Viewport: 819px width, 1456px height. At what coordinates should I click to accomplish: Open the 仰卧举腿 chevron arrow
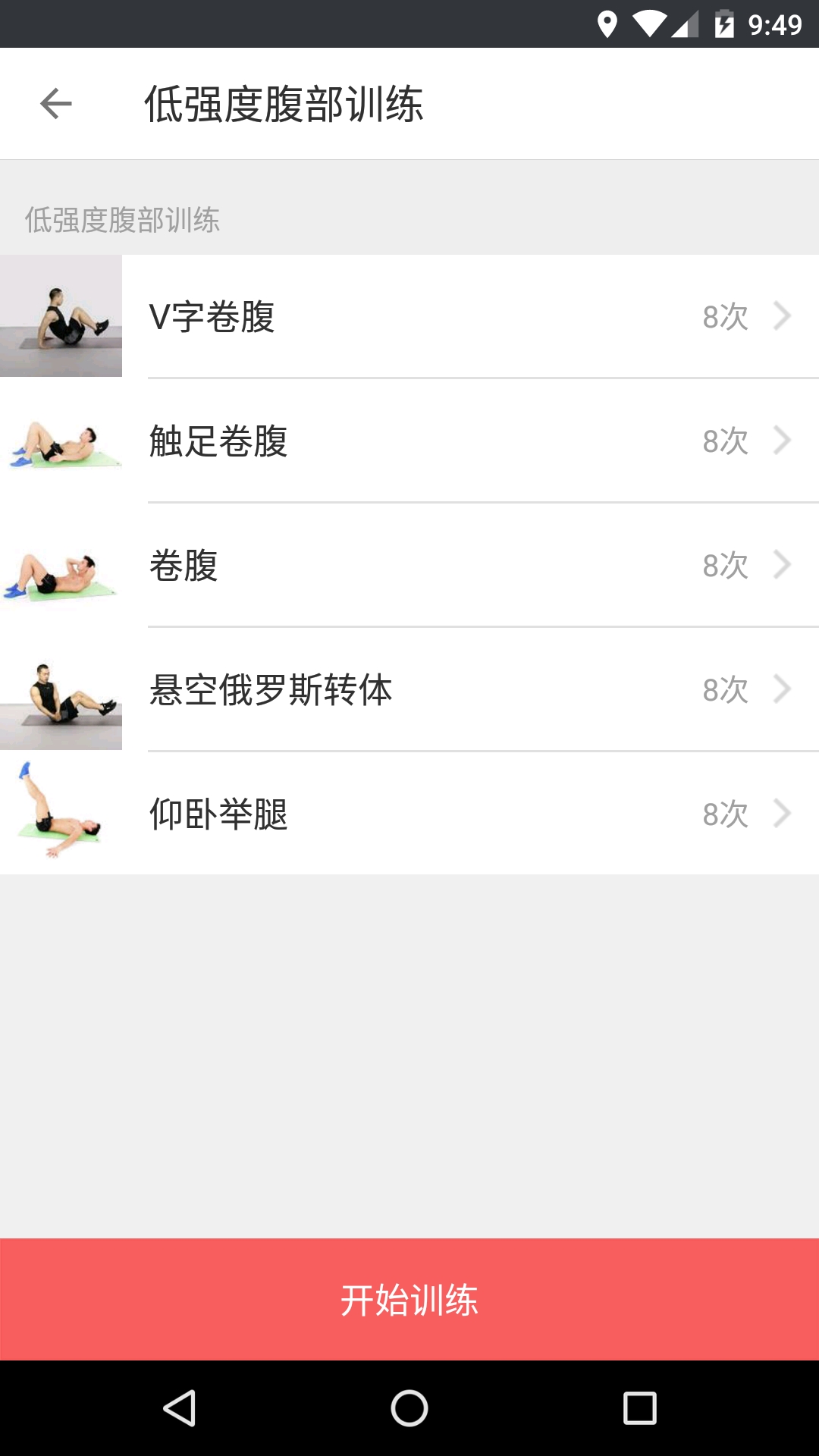click(783, 813)
